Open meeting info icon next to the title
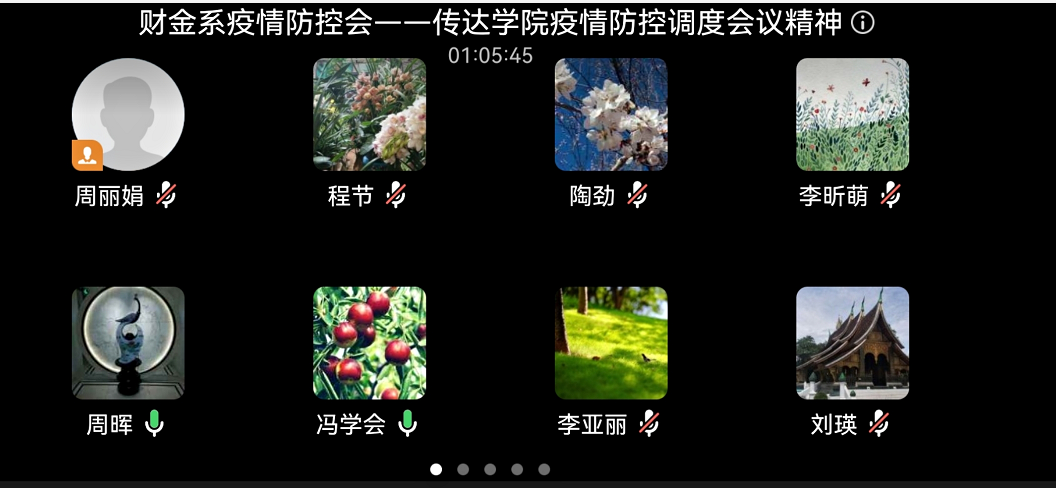This screenshot has width=1056, height=488. tap(862, 24)
